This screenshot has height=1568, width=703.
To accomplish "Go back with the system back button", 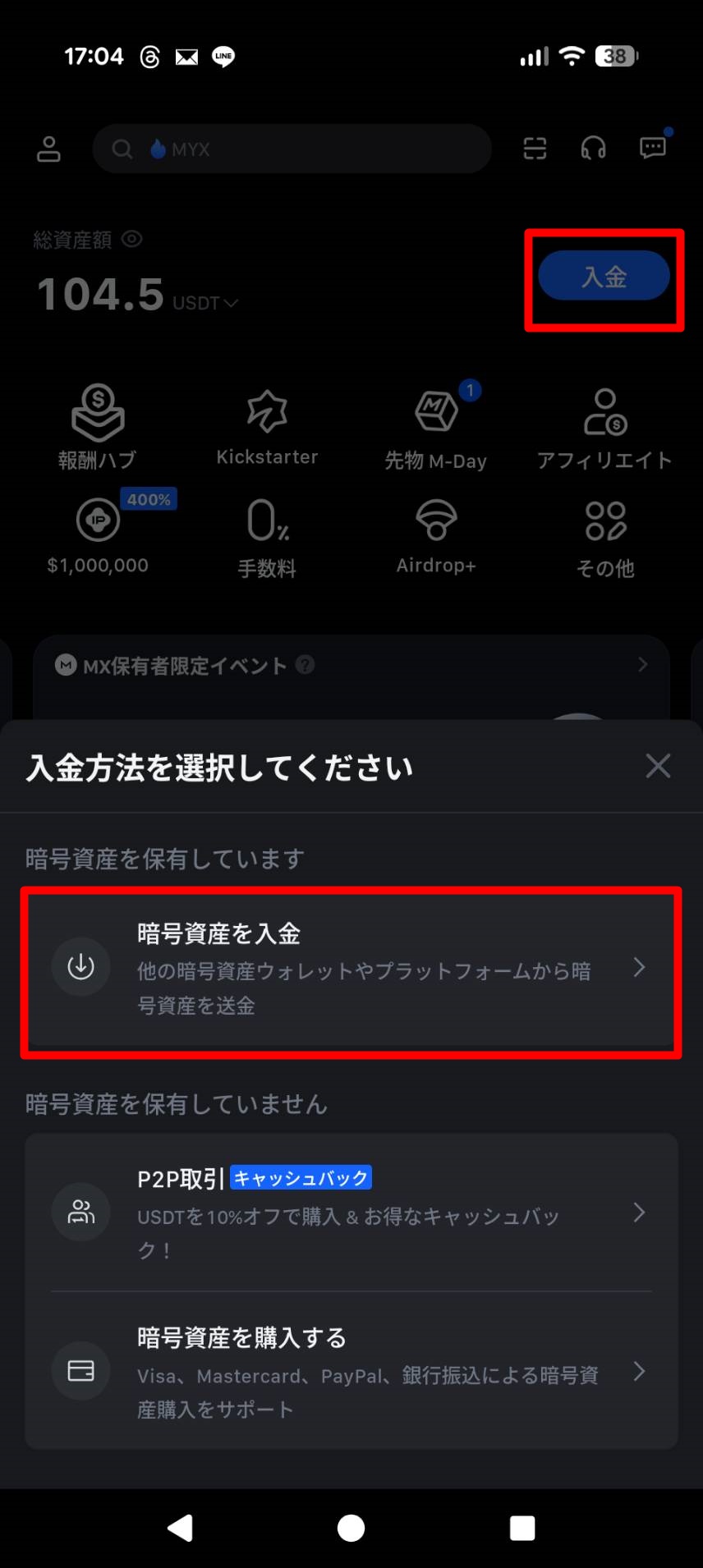I will [180, 1528].
